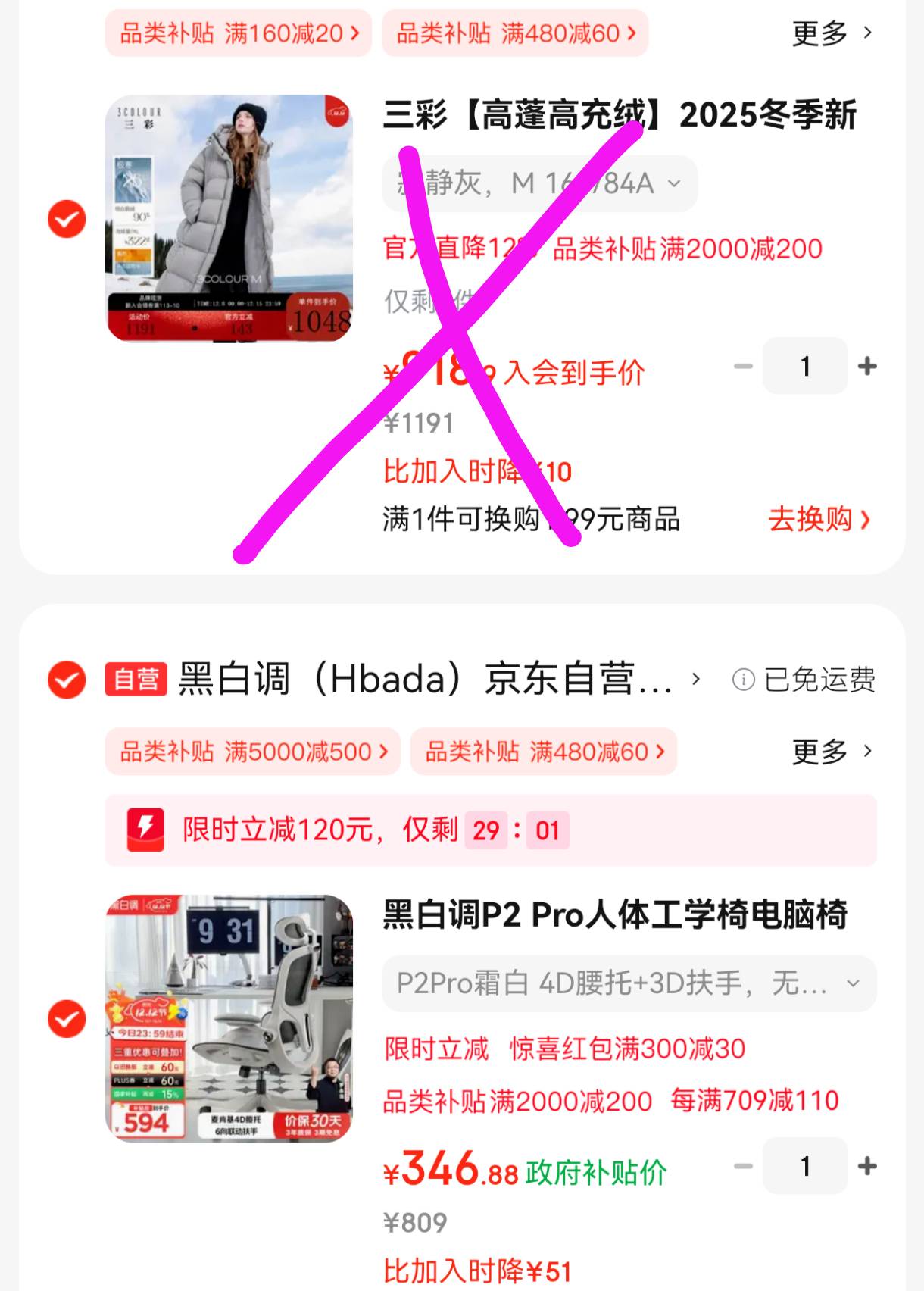Open the 满160减20 subsidy coupon chip

click(238, 33)
